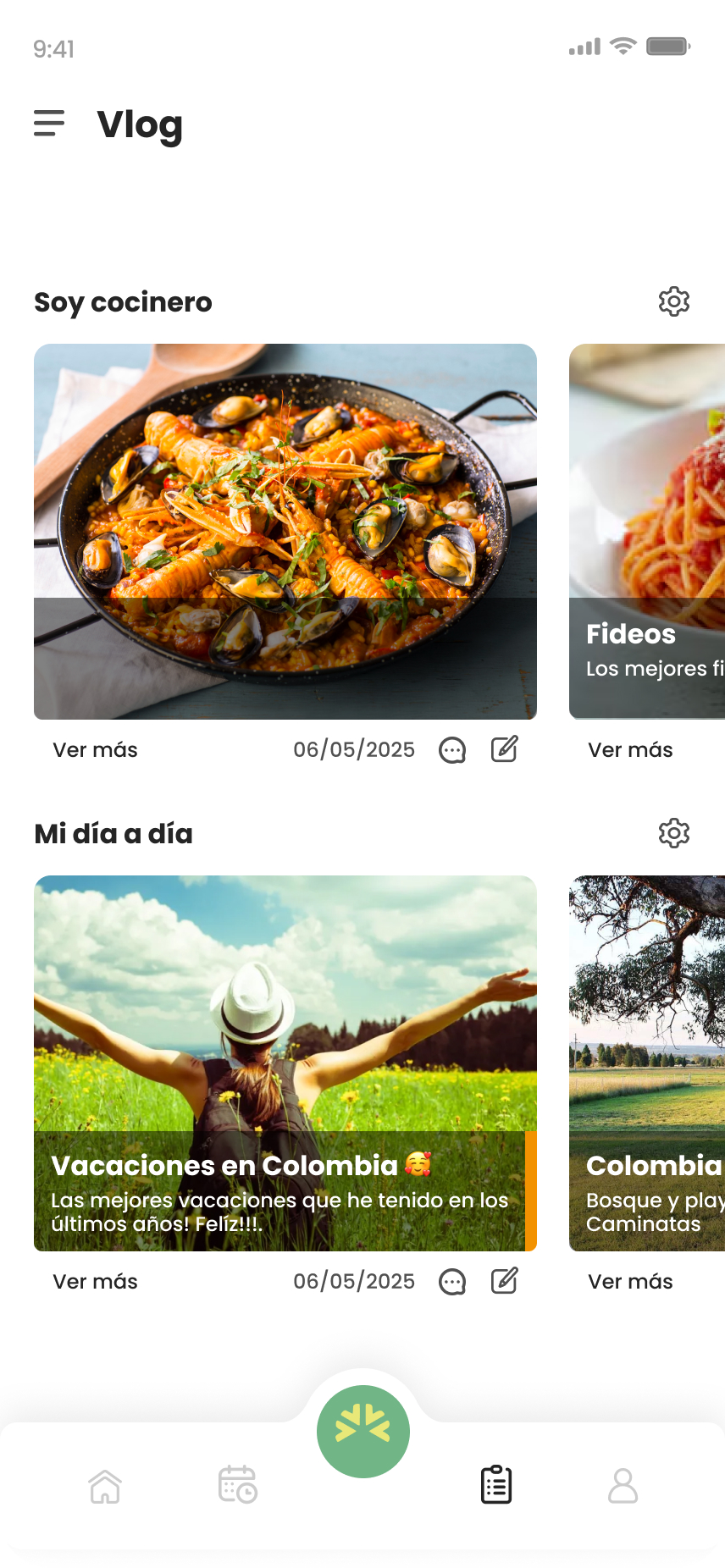This screenshot has width=725, height=1568.
Task: Go to the Home tab
Action: (105, 1486)
